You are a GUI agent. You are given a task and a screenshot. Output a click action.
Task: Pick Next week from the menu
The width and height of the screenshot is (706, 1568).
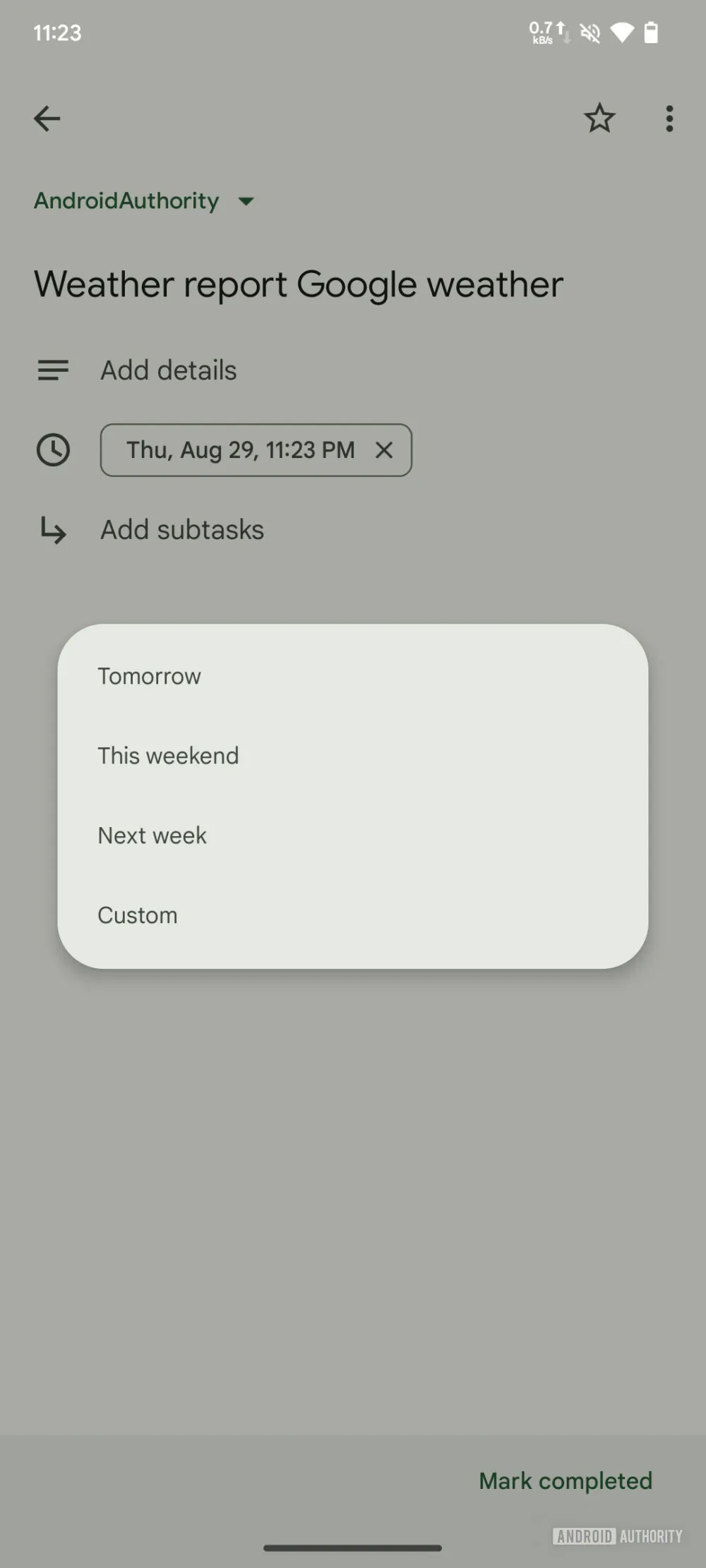click(x=352, y=836)
